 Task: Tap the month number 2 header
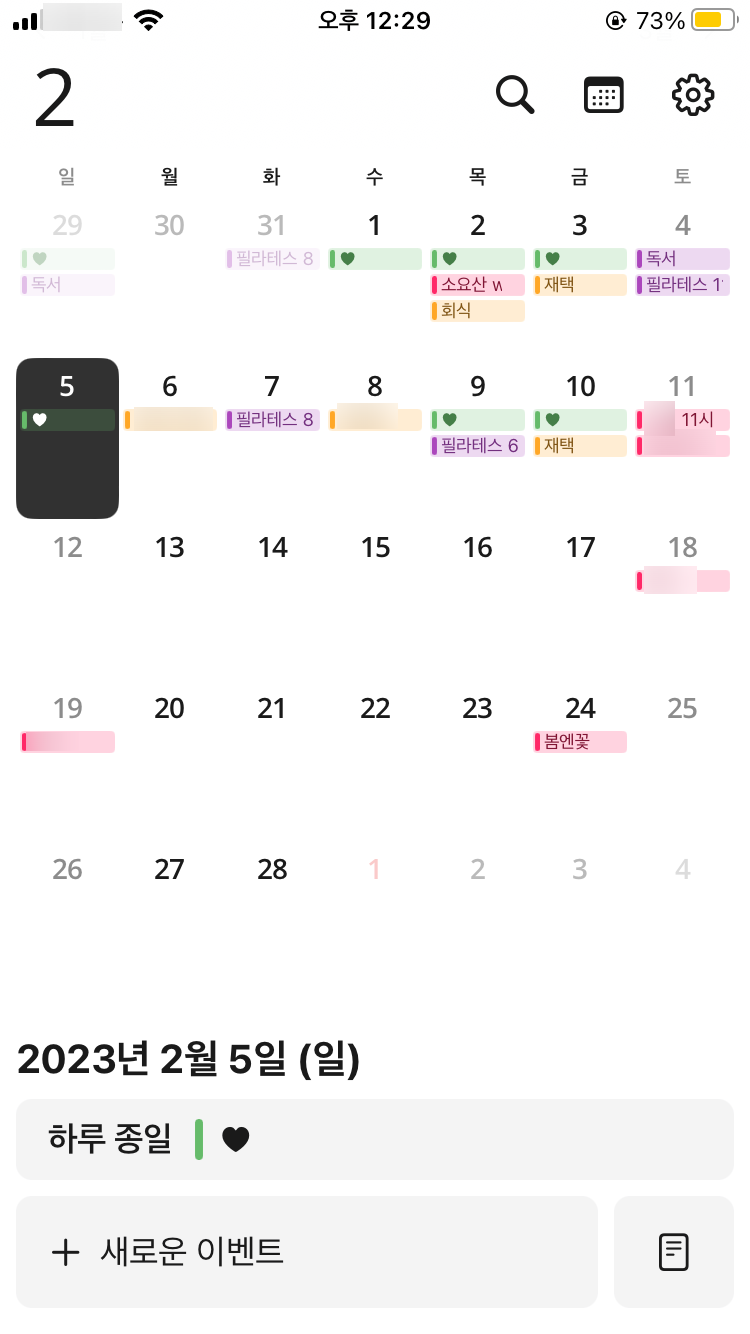55,100
